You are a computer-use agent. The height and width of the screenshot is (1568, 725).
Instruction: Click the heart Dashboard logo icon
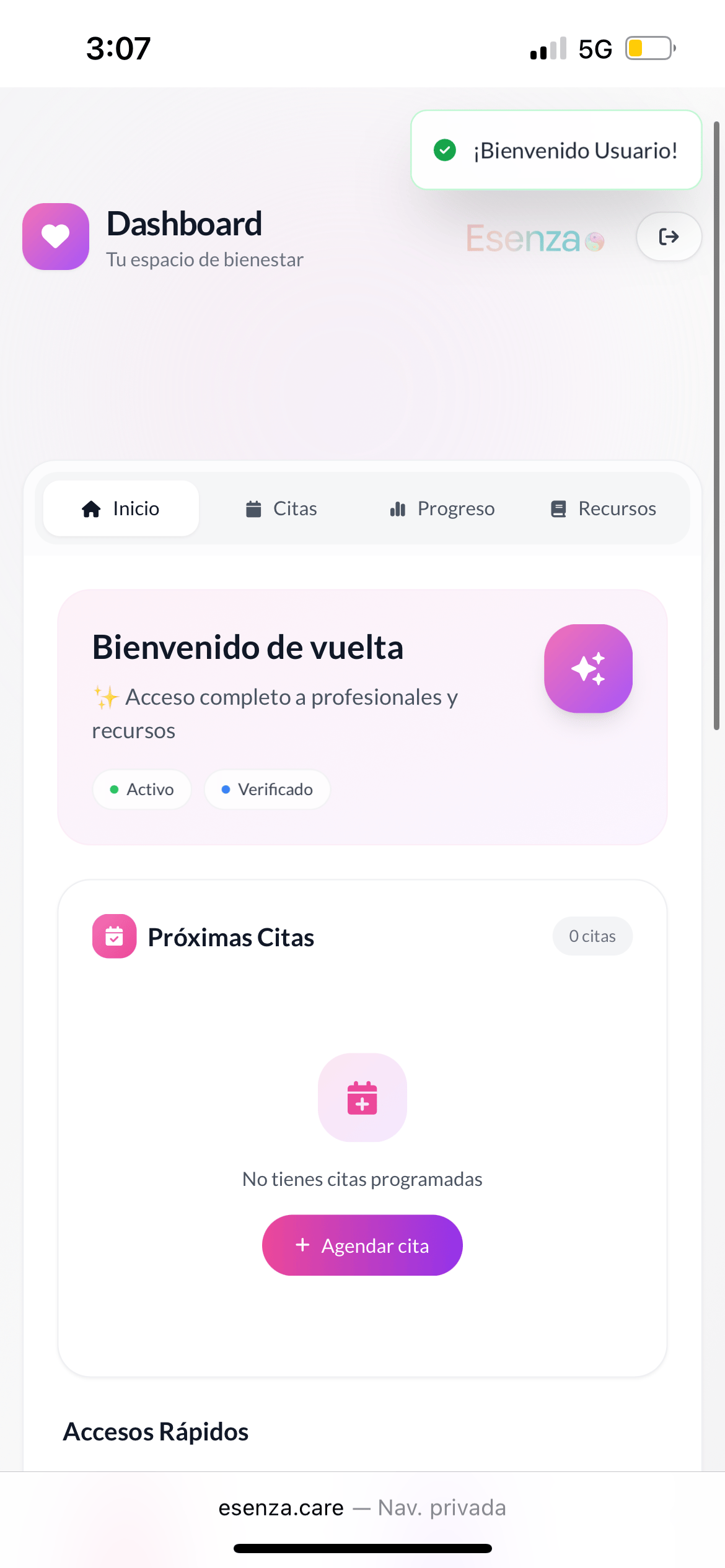(55, 236)
